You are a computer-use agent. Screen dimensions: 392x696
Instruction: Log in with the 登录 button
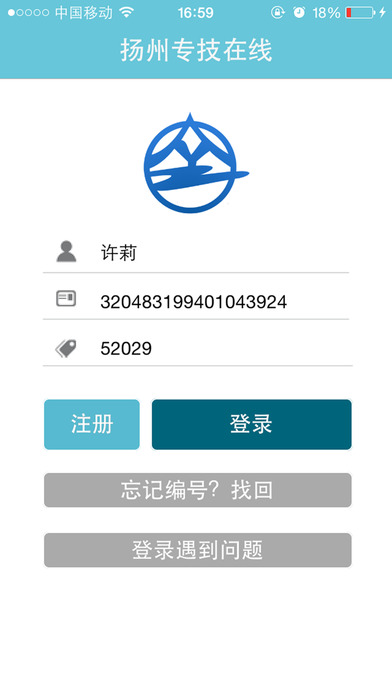tap(252, 424)
